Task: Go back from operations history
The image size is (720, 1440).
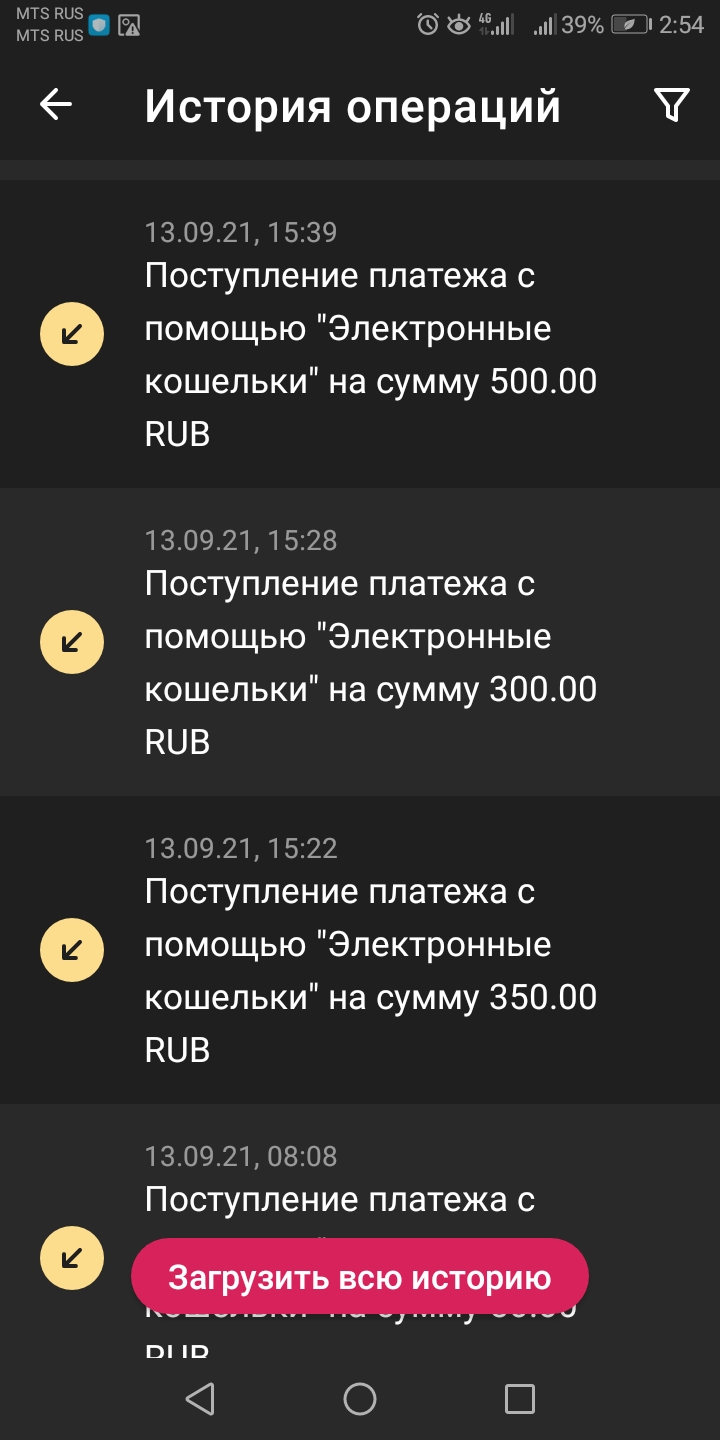Action: click(56, 105)
